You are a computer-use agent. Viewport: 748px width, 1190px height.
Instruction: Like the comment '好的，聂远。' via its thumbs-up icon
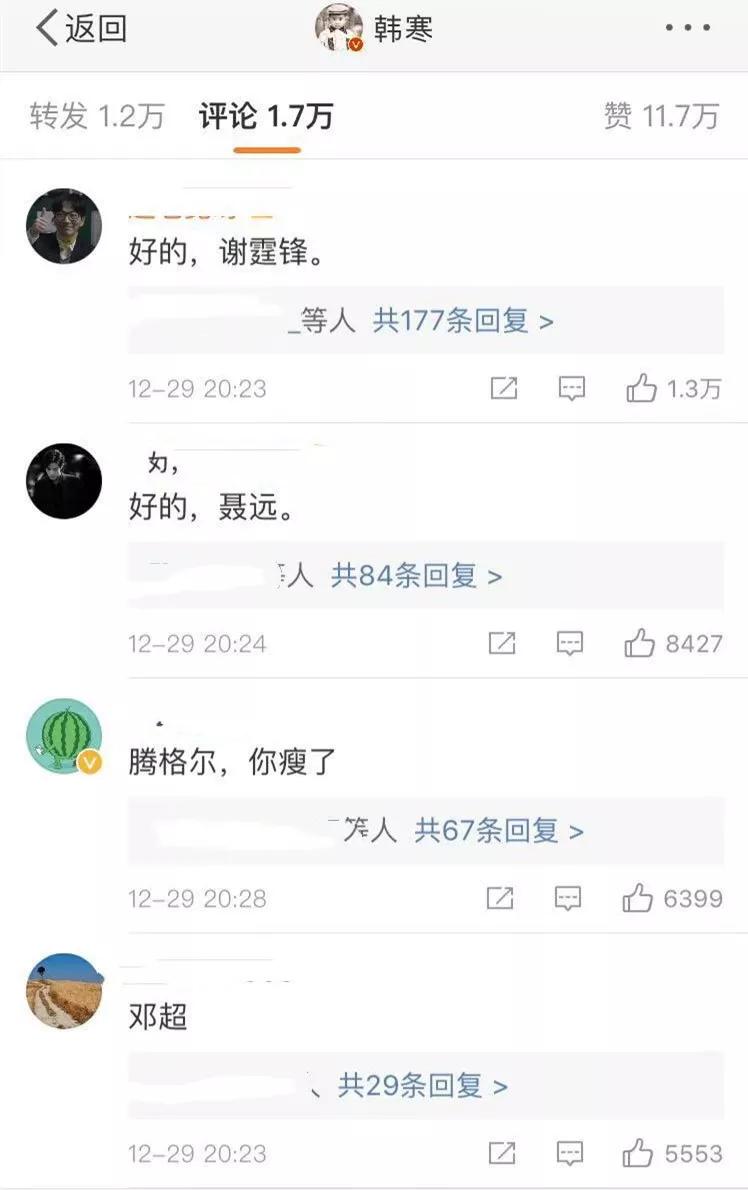640,643
